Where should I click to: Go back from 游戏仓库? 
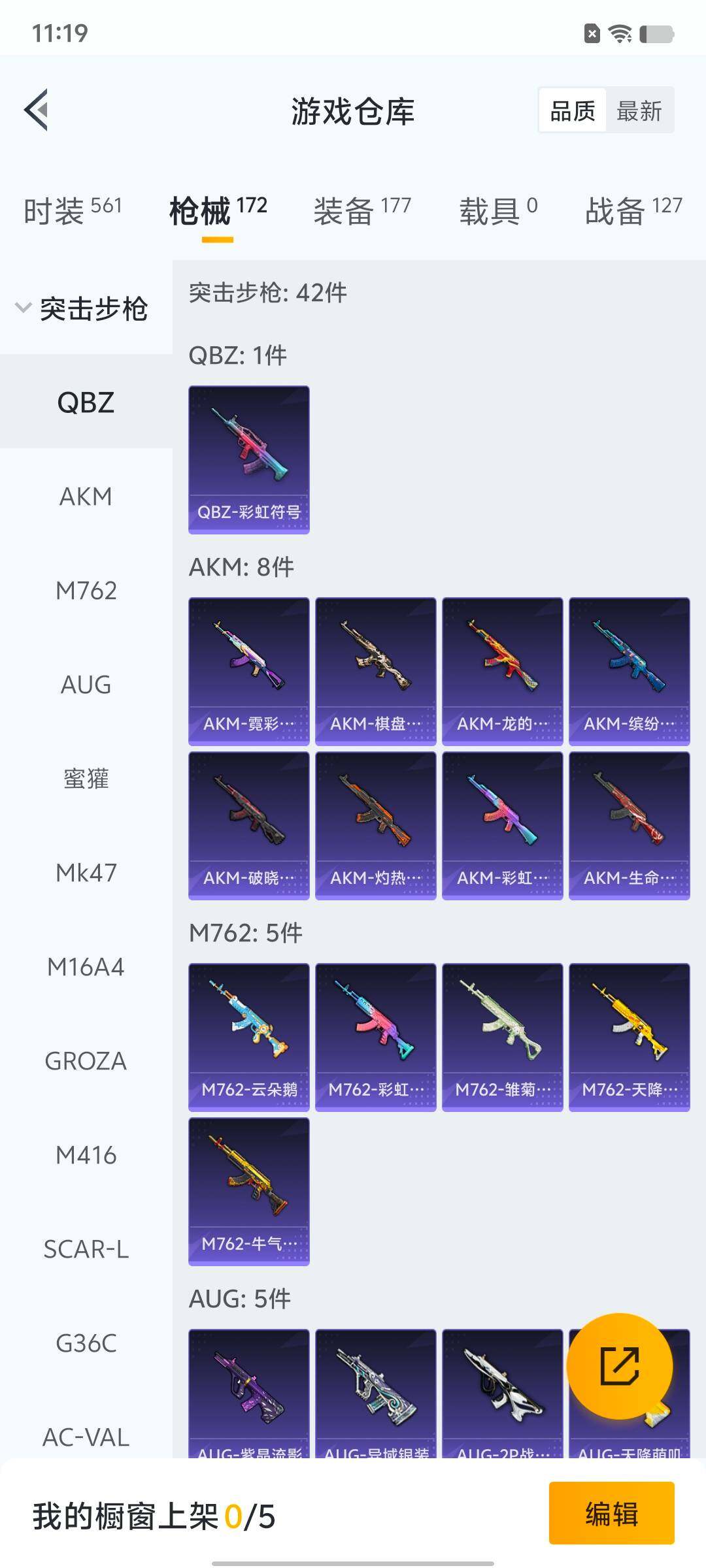point(37,110)
